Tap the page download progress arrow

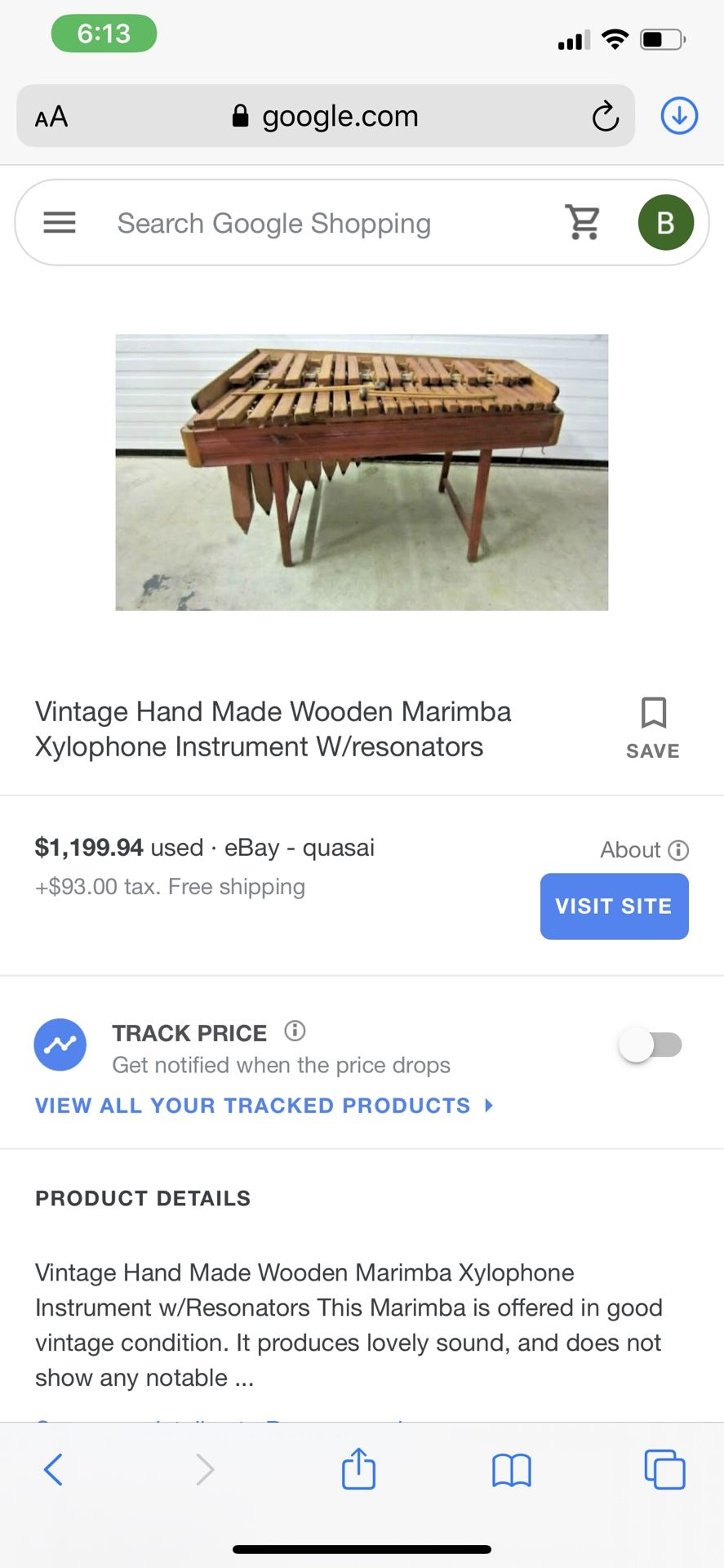coord(678,115)
